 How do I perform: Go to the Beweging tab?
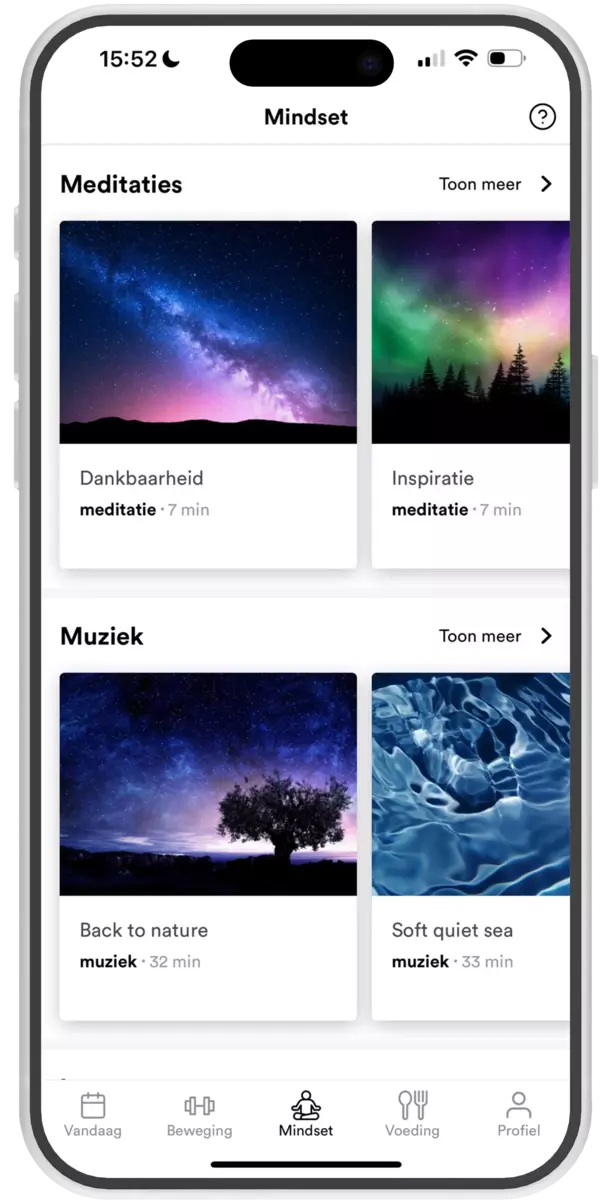(199, 1114)
